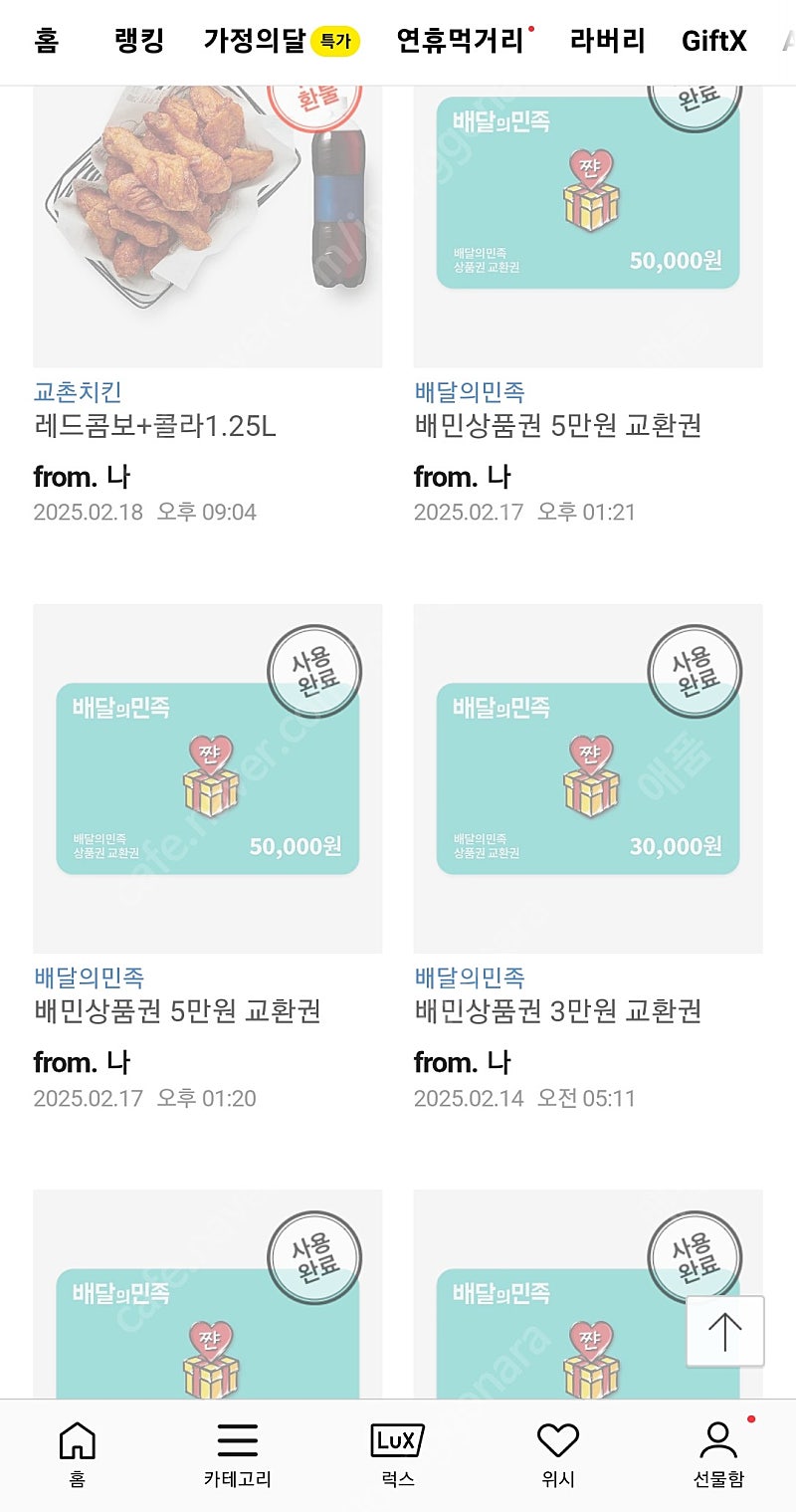Tap the scroll-to-top arrow button
The height and width of the screenshot is (1512, 796).
pos(725,1331)
